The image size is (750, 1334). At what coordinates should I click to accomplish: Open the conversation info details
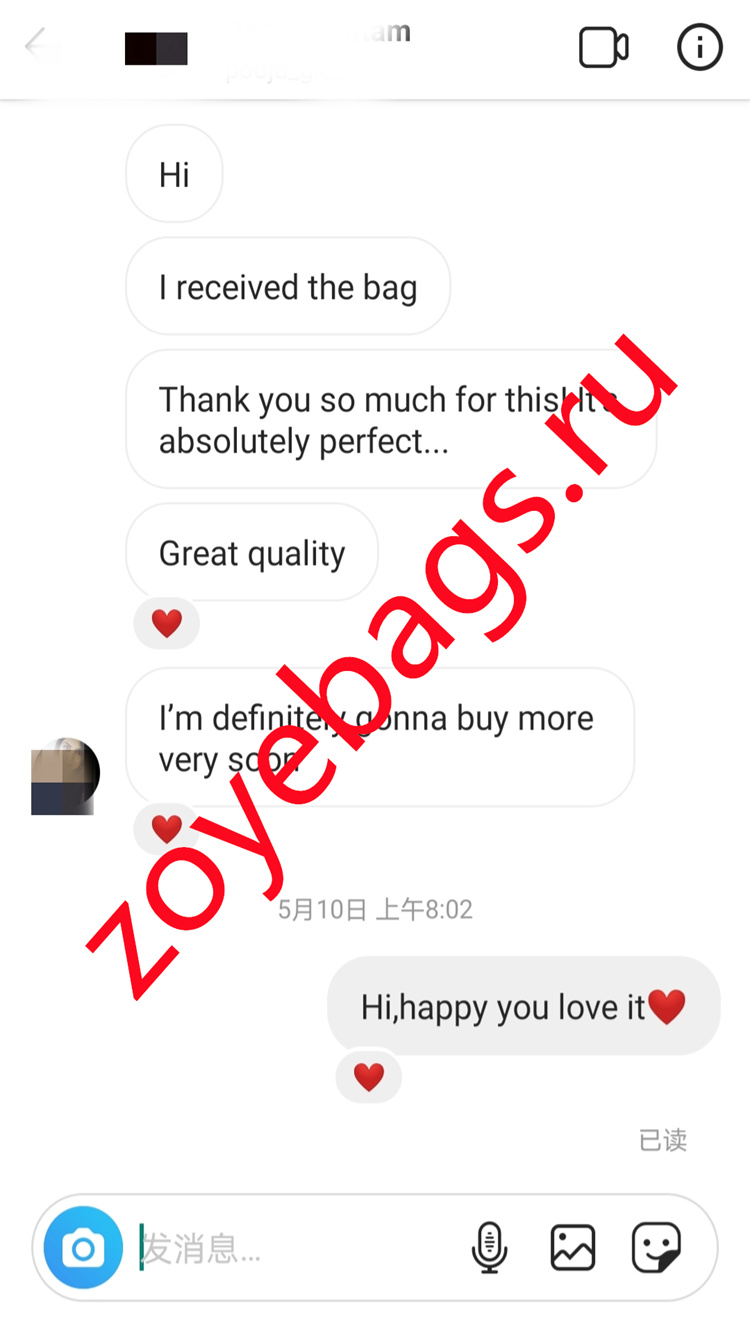click(x=699, y=47)
